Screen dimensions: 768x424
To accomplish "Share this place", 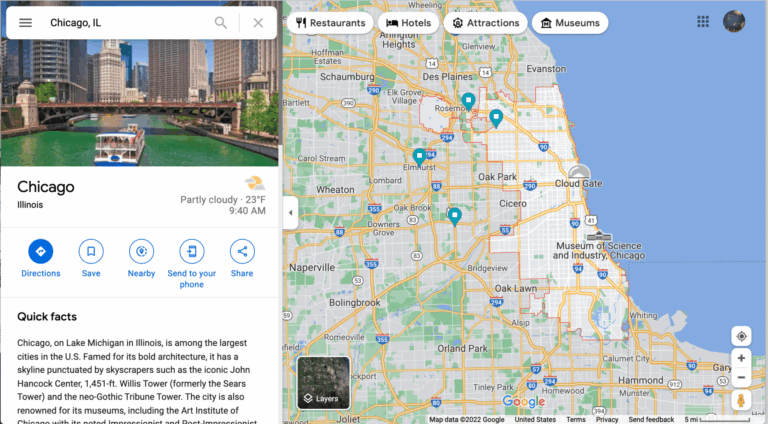I will [242, 251].
